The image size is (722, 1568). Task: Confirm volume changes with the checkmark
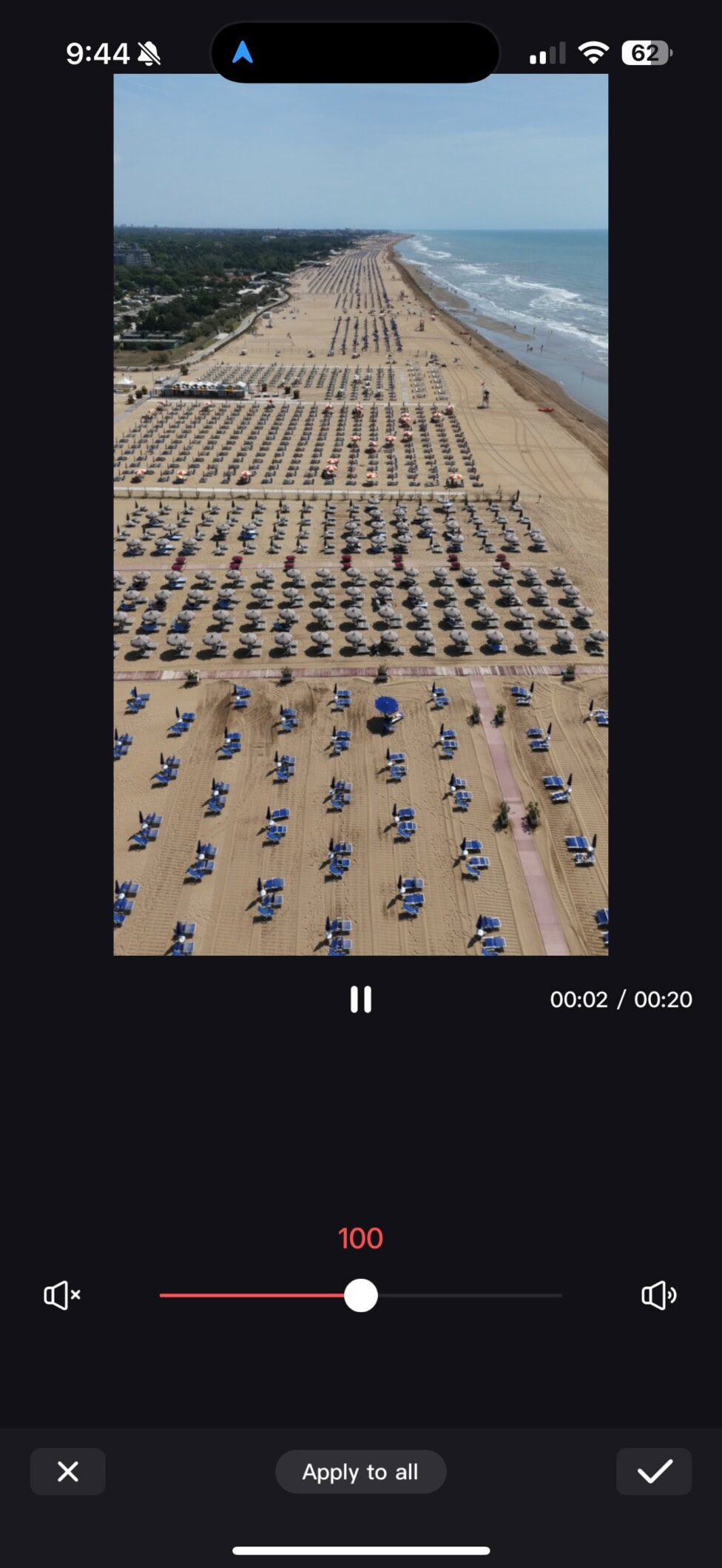click(x=654, y=1471)
